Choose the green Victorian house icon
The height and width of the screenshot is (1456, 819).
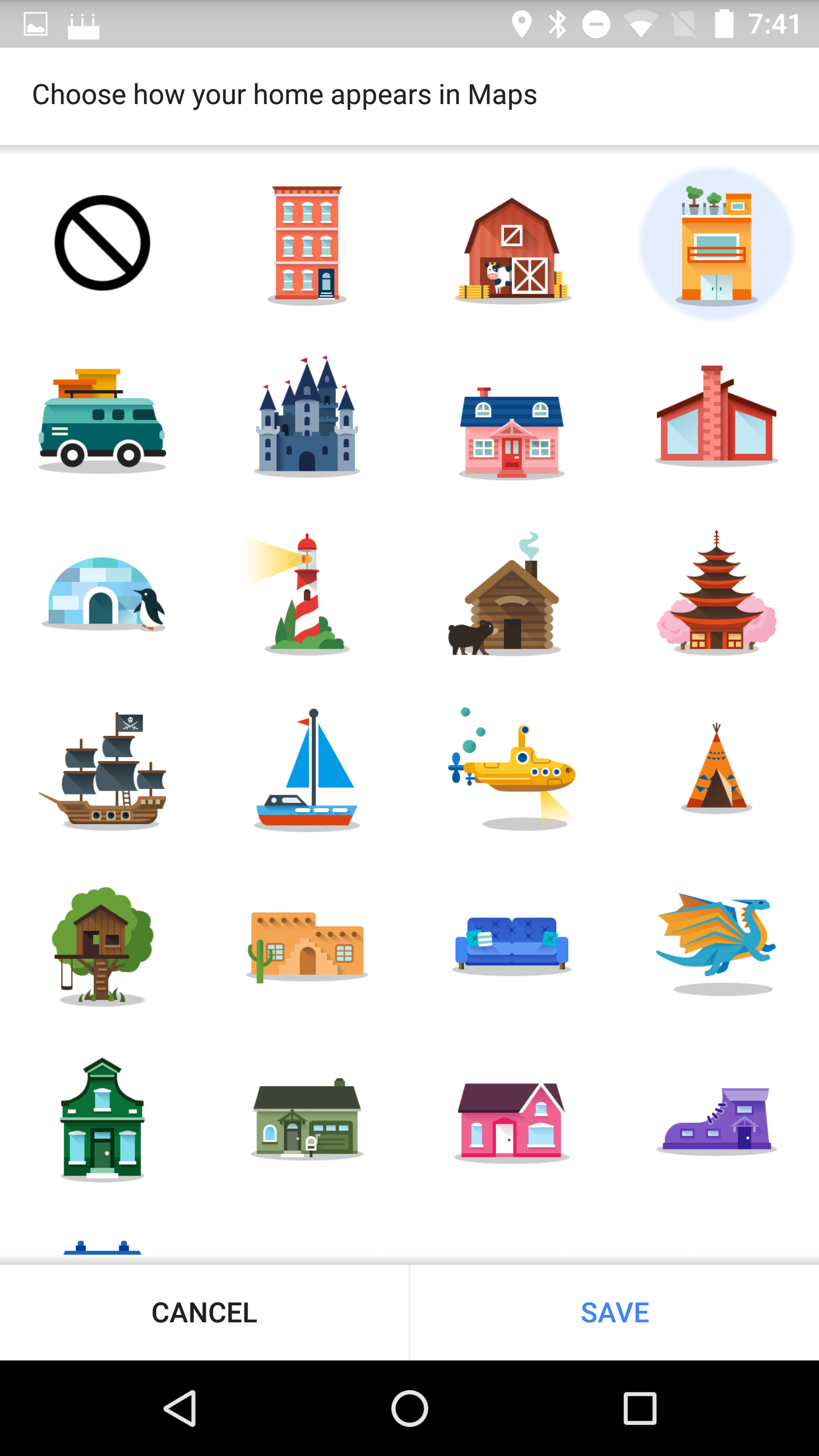pyautogui.click(x=102, y=1119)
